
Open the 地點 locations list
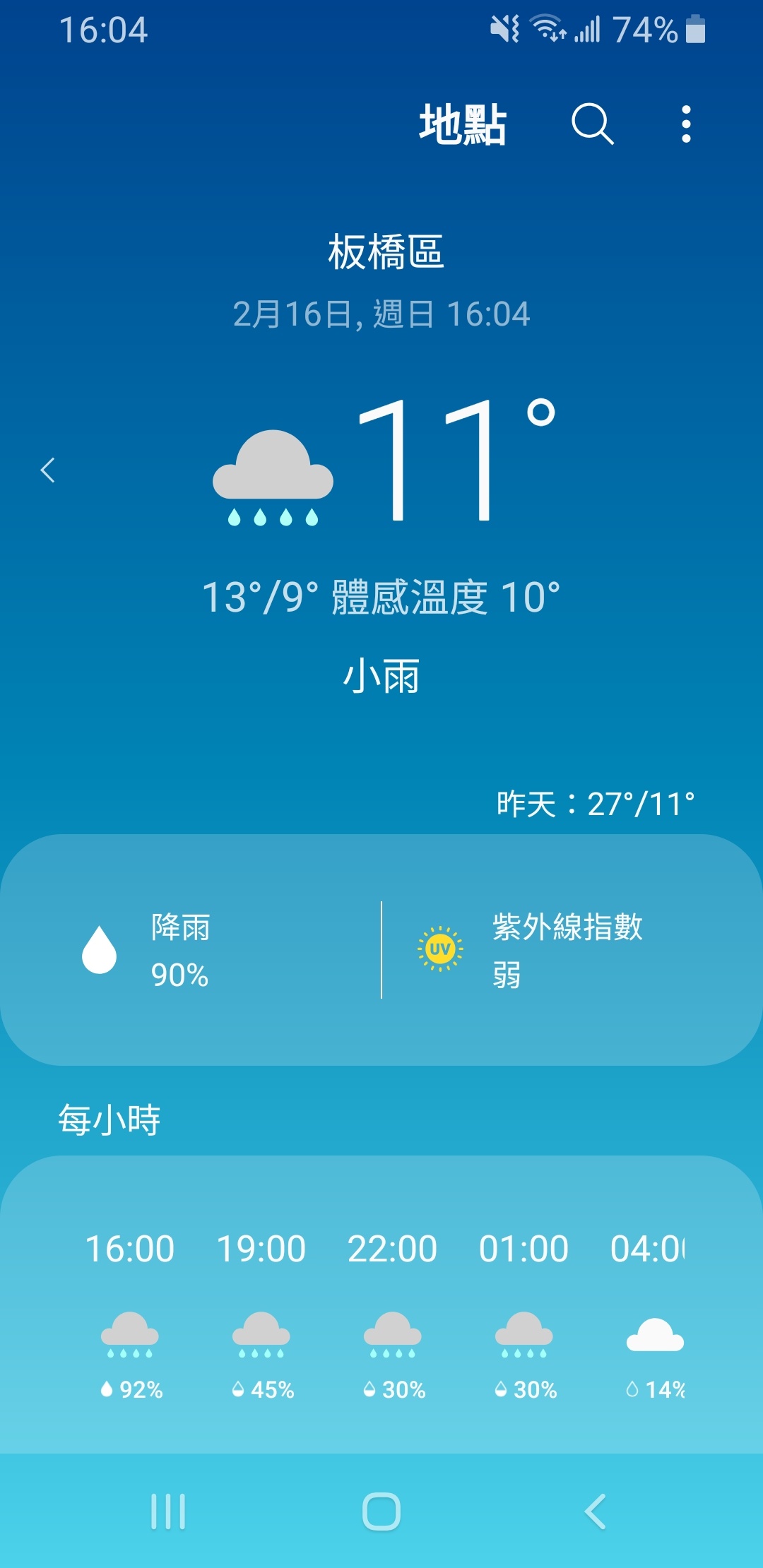tap(463, 124)
